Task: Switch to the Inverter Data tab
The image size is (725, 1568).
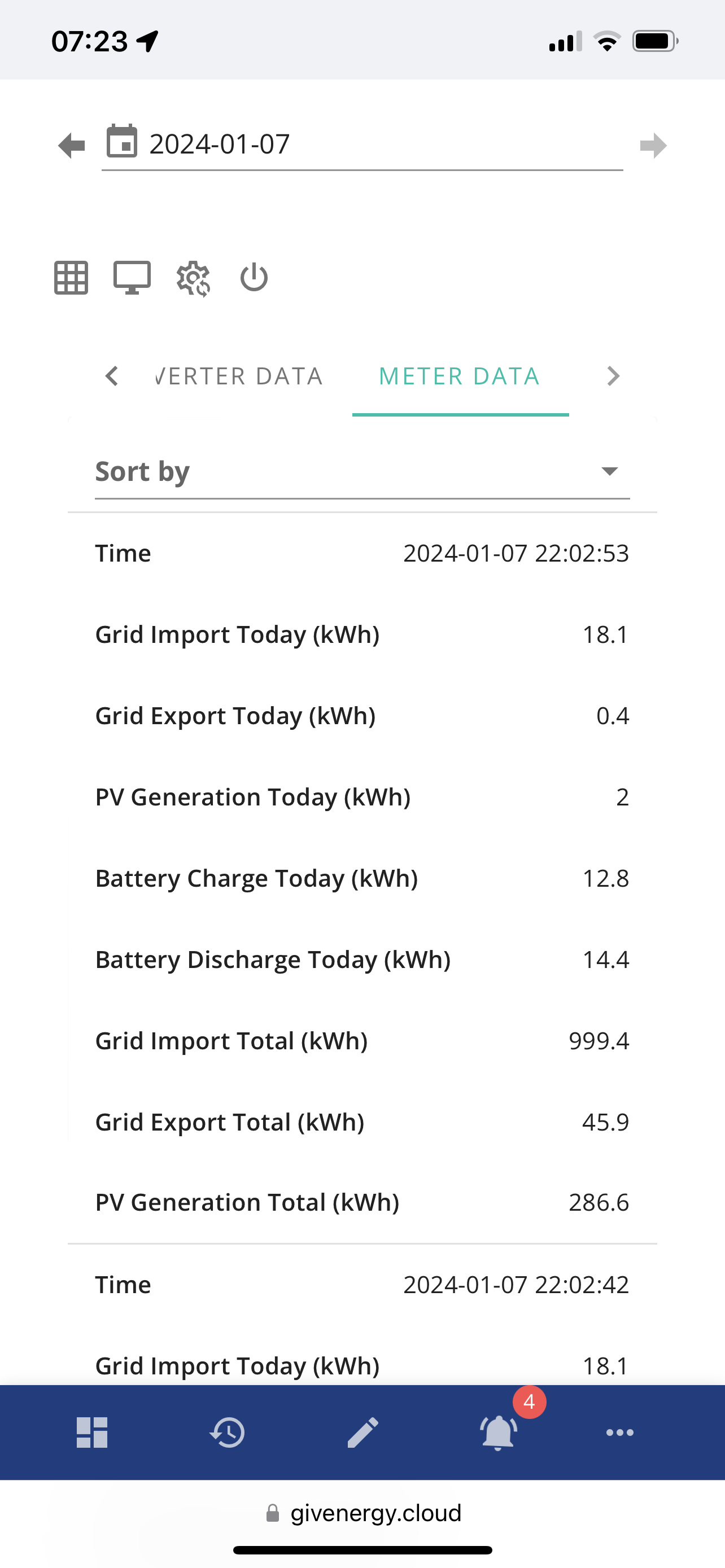Action: 239,376
